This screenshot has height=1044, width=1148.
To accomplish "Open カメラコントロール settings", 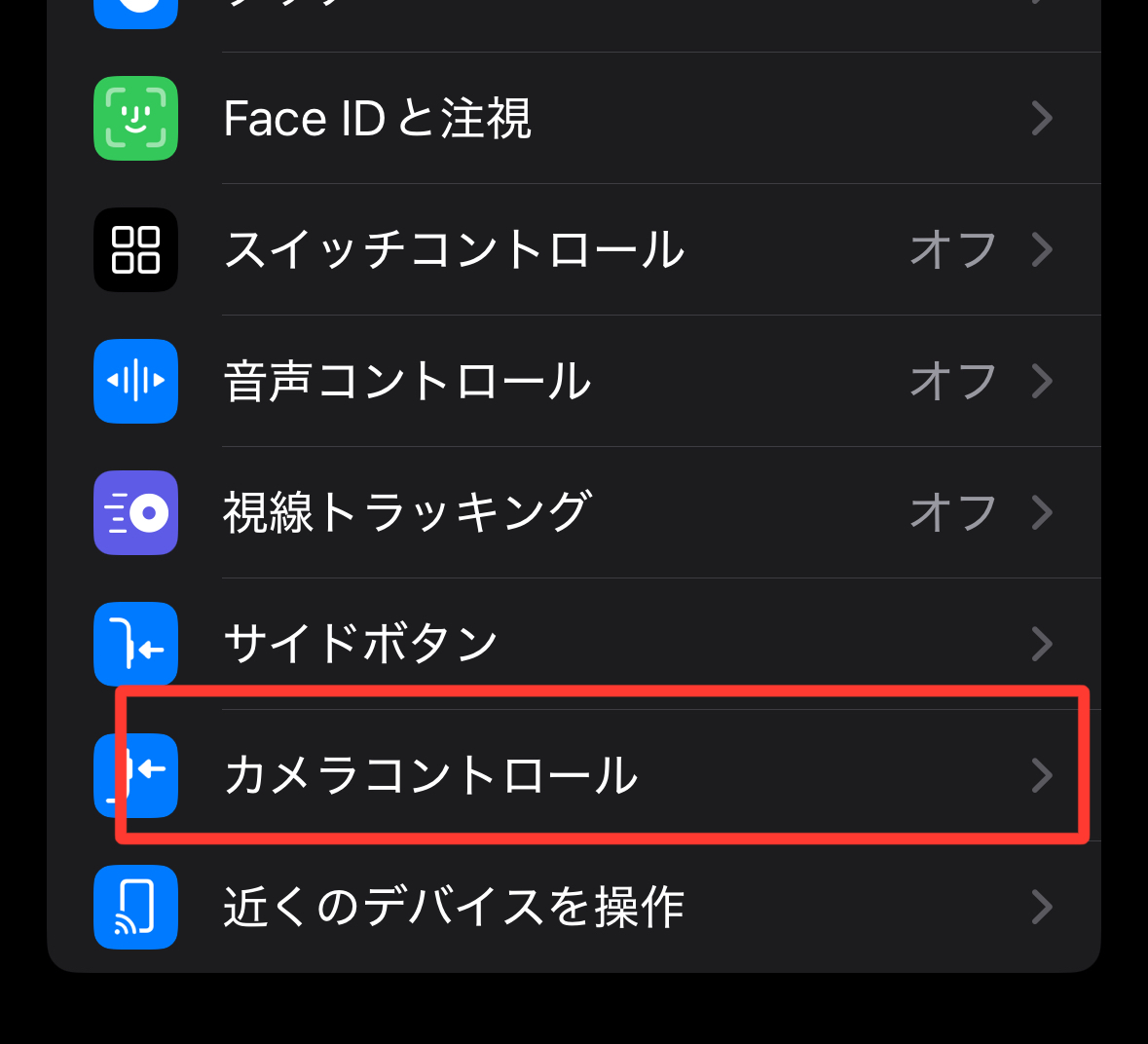I will (574, 775).
